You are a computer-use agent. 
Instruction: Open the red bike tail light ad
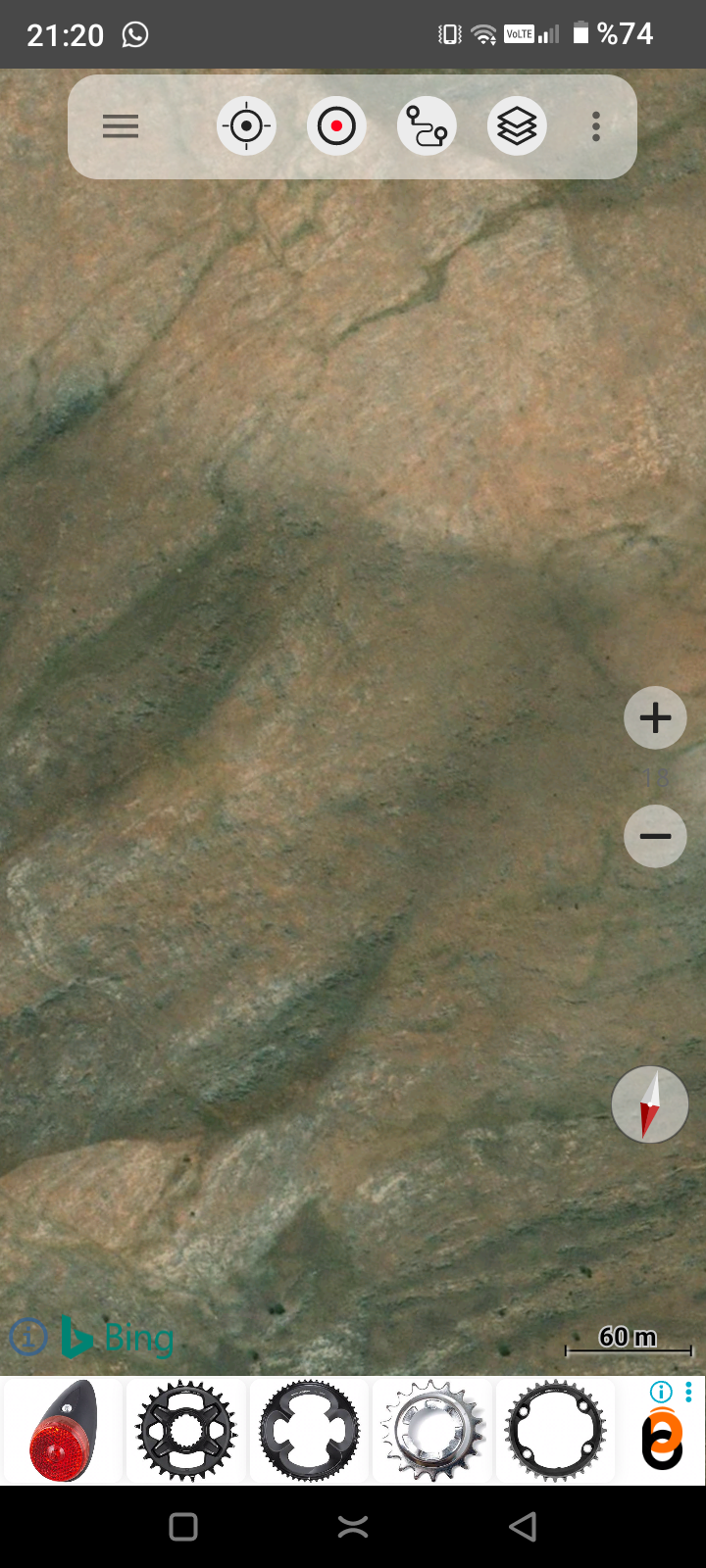click(x=64, y=1431)
